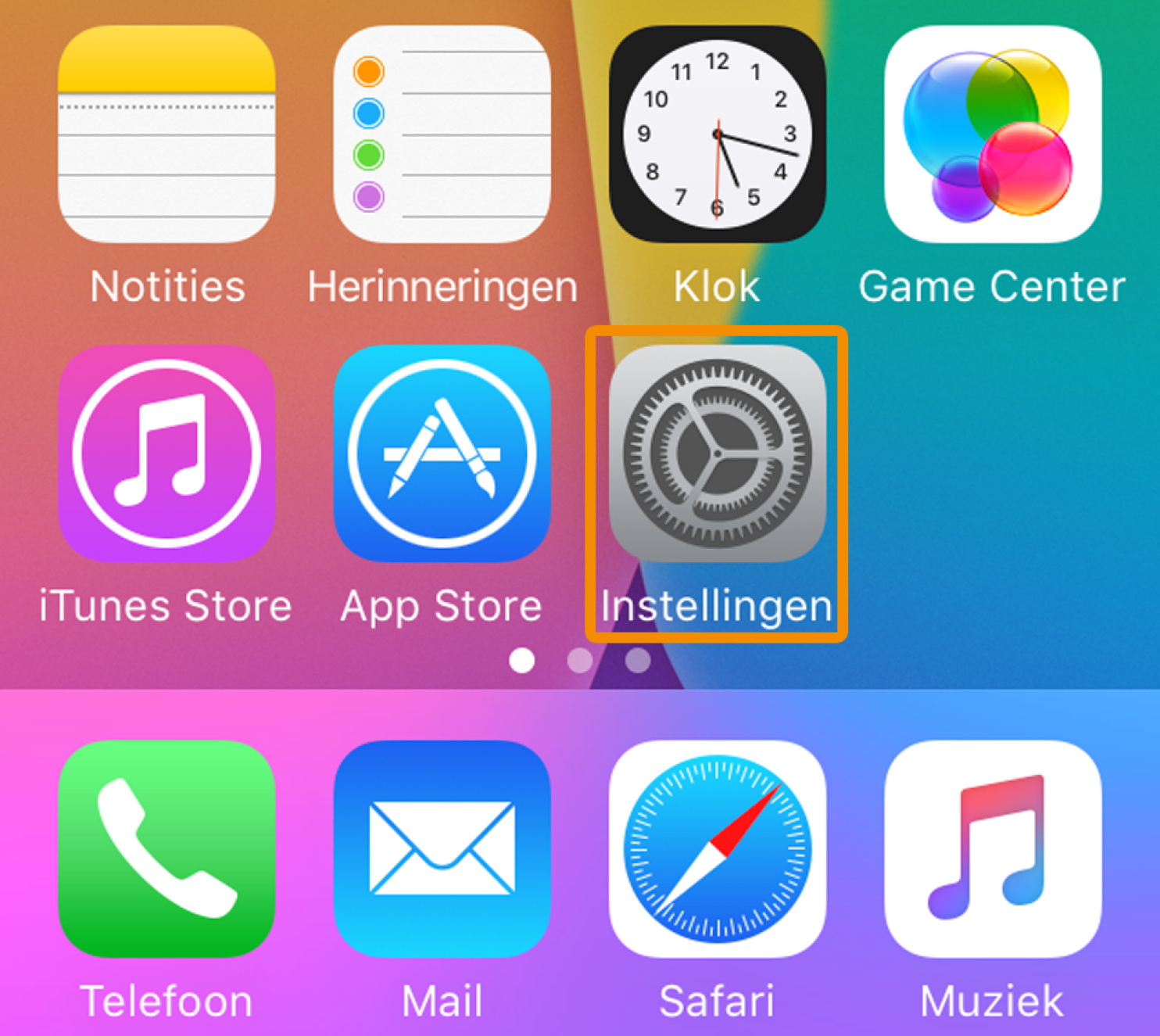The image size is (1160, 1036).
Task: Open the Notities app
Action: (166, 134)
